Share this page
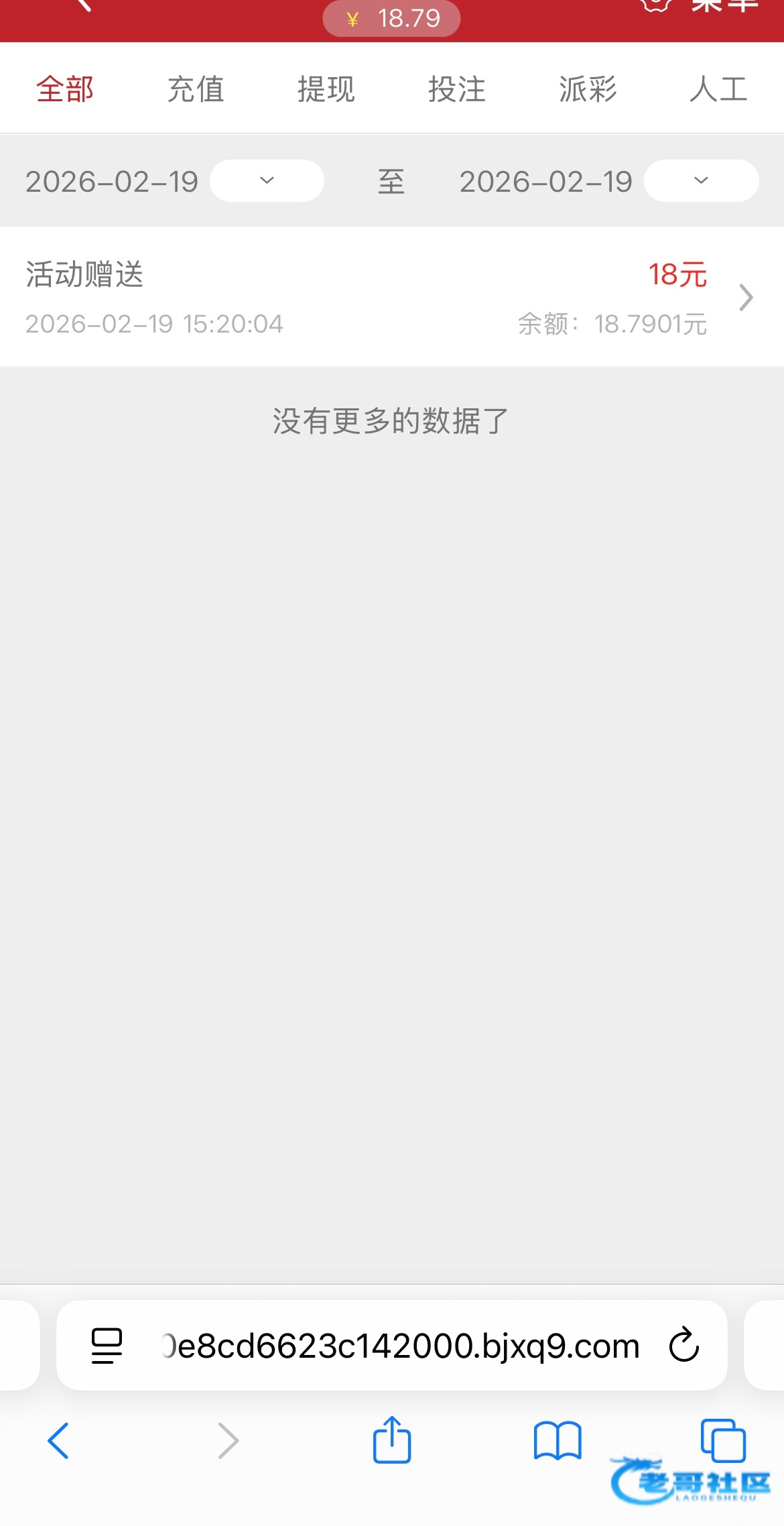The image size is (784, 1526). point(392,1440)
